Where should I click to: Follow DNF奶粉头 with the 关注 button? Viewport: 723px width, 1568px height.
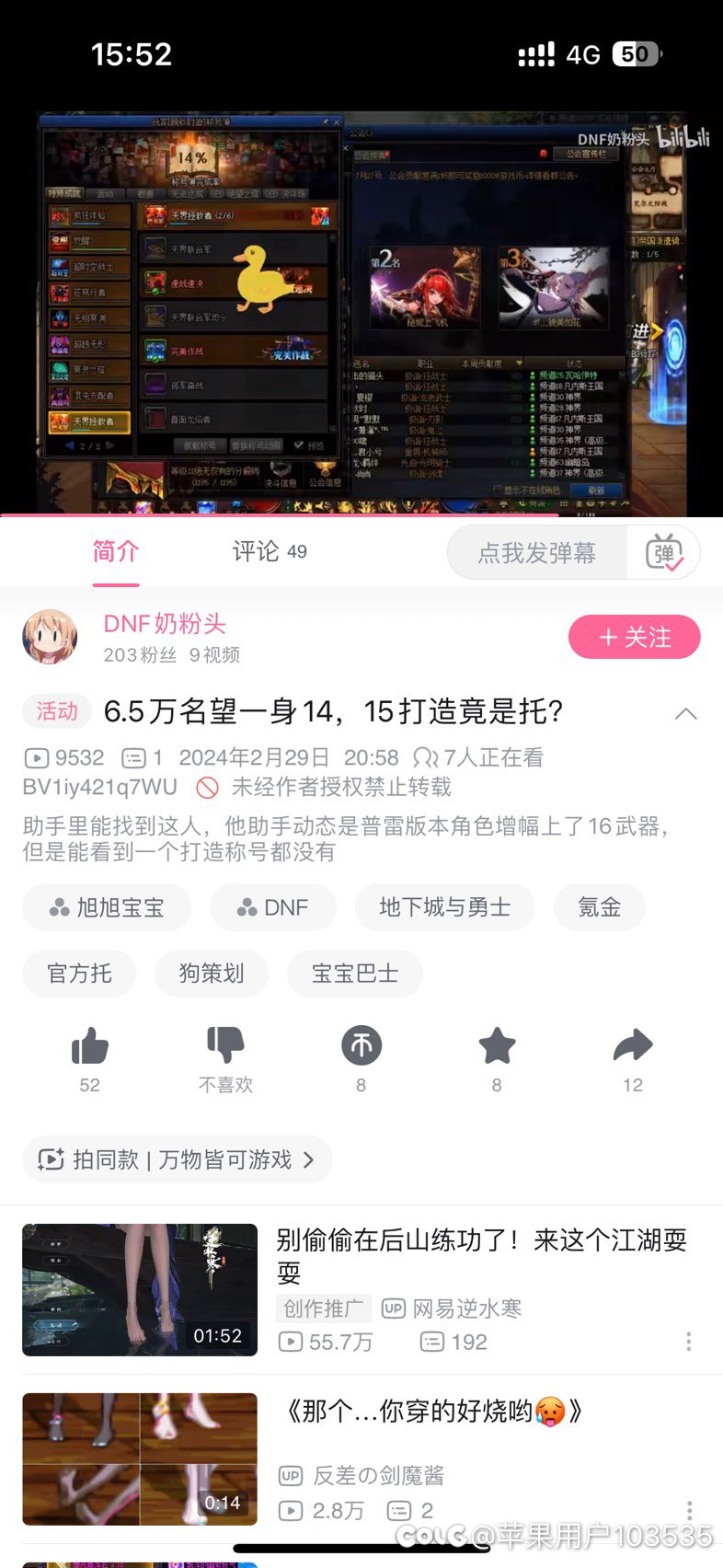tap(635, 637)
